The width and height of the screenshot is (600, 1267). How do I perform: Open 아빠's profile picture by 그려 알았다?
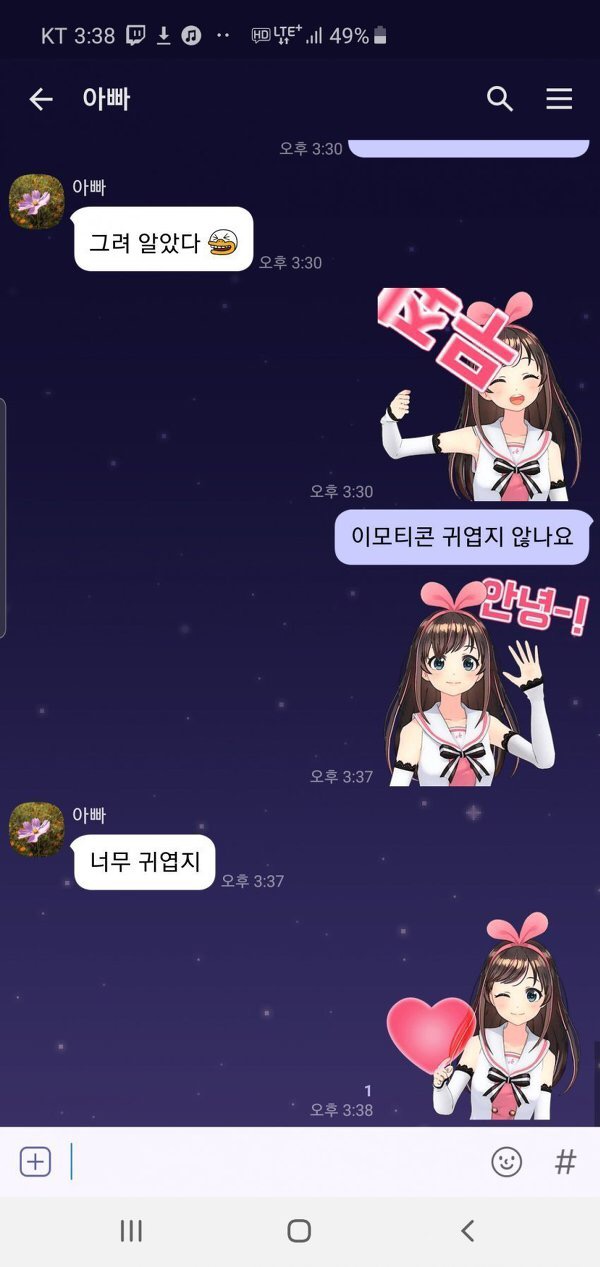37,201
